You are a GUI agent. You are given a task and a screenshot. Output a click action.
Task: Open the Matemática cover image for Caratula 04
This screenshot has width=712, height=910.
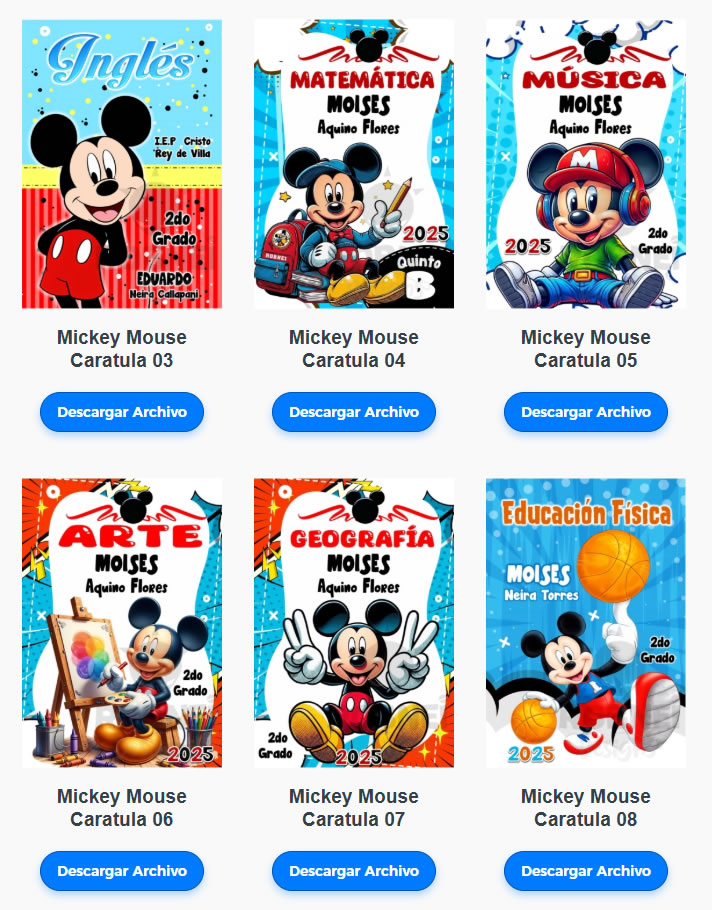coord(354,164)
